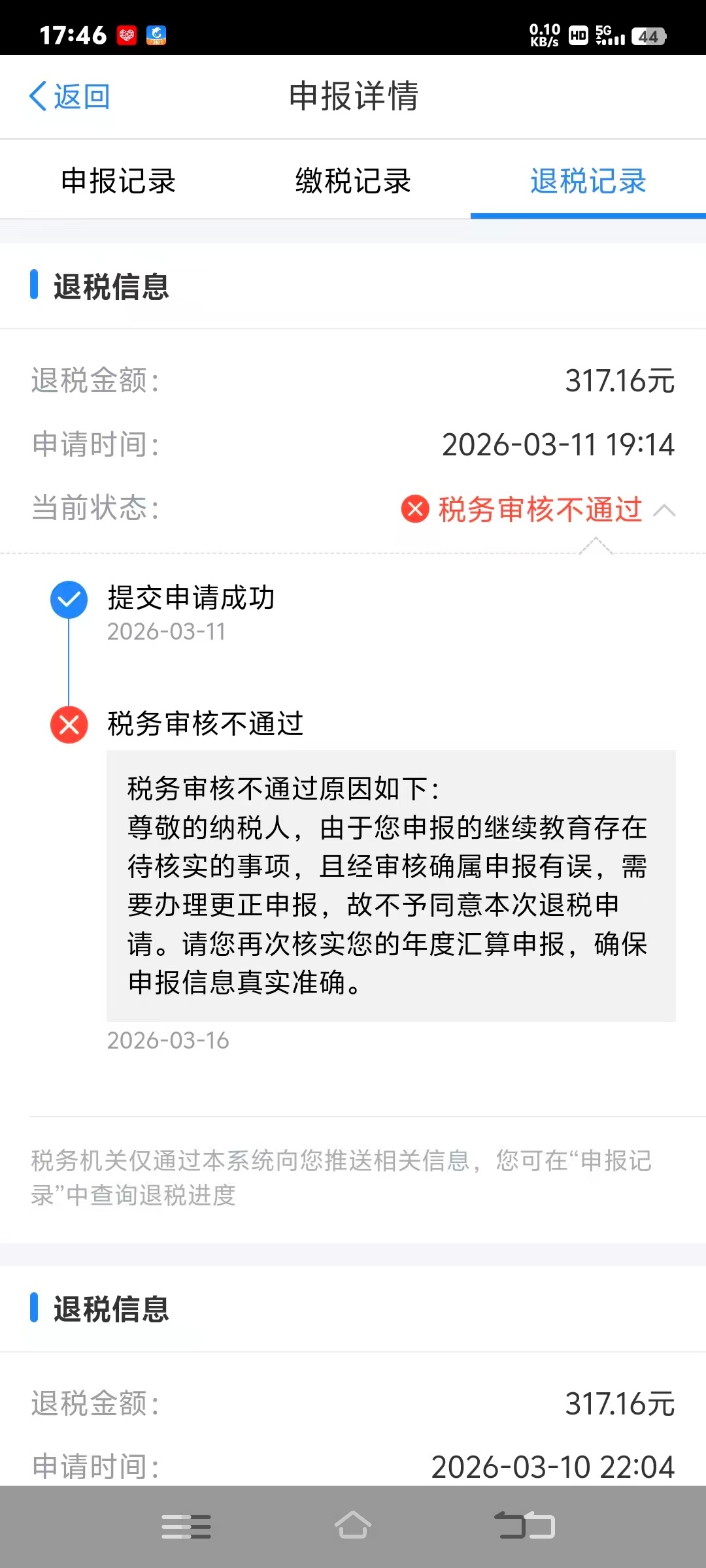
Task: Select the 退税记录 tab
Action: click(588, 181)
